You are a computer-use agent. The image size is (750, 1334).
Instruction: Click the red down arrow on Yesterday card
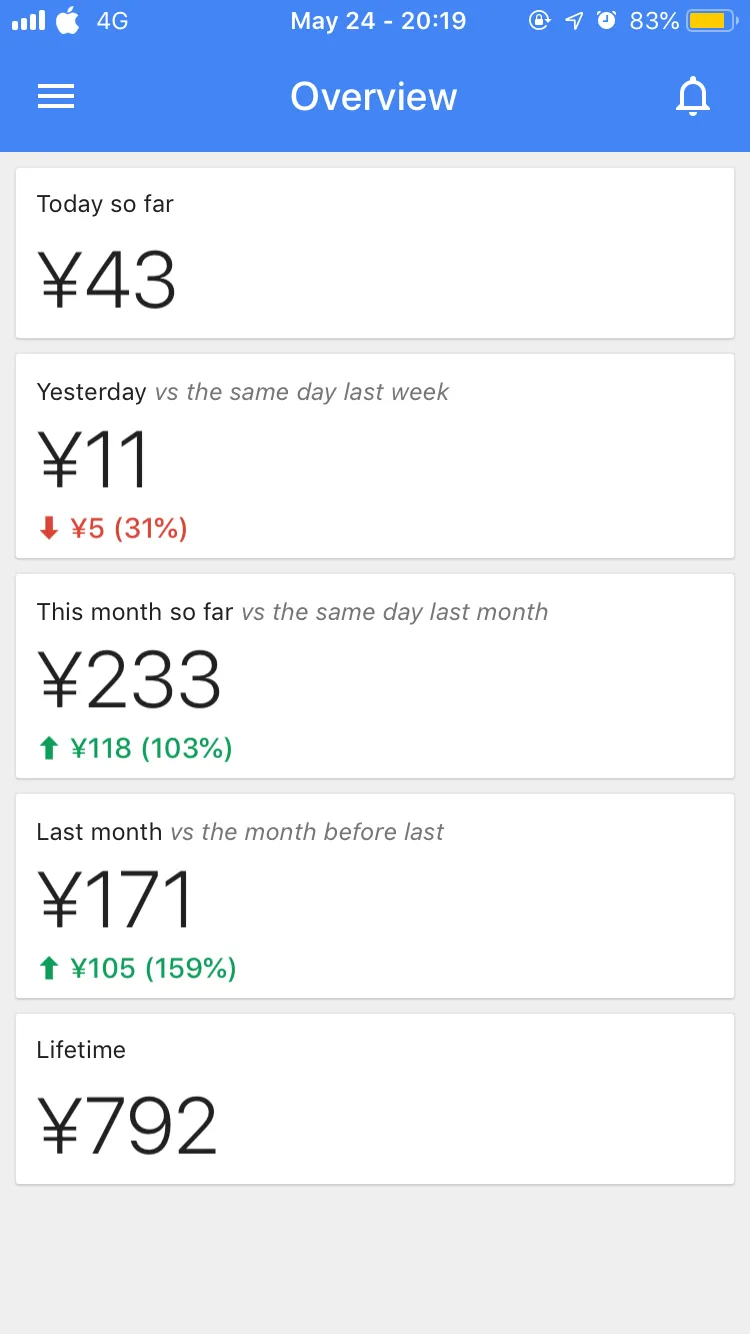coord(49,528)
